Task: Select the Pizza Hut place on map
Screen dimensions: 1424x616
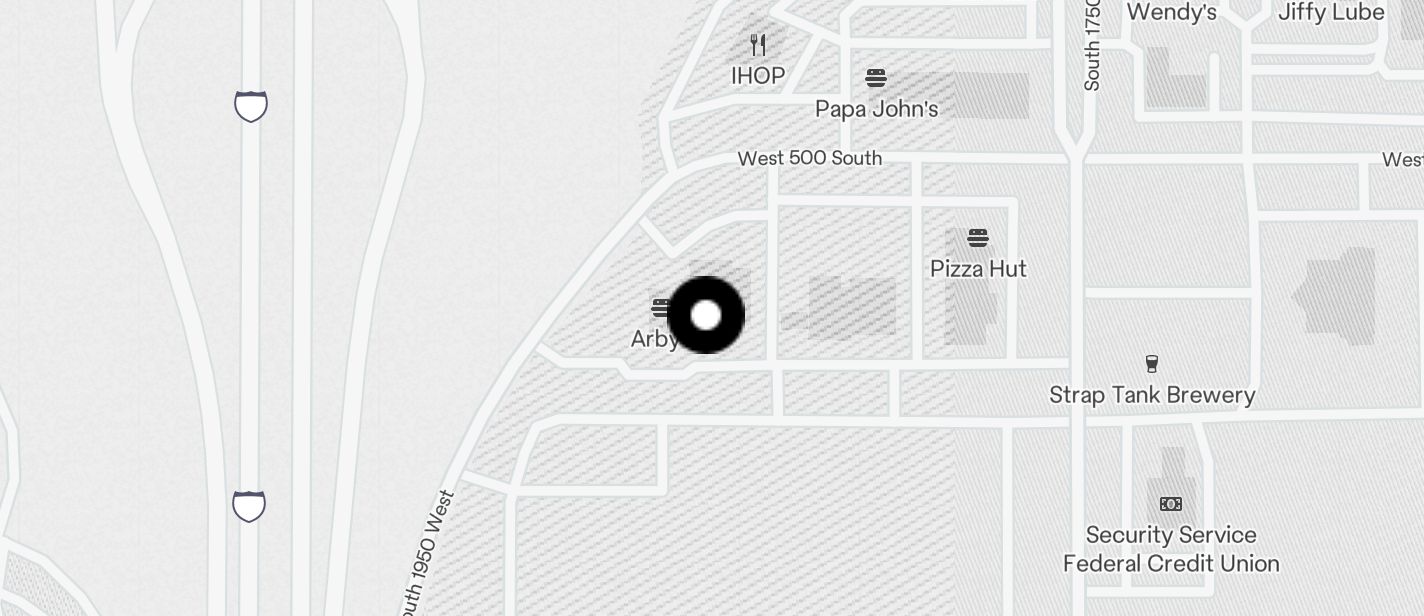Action: [978, 239]
